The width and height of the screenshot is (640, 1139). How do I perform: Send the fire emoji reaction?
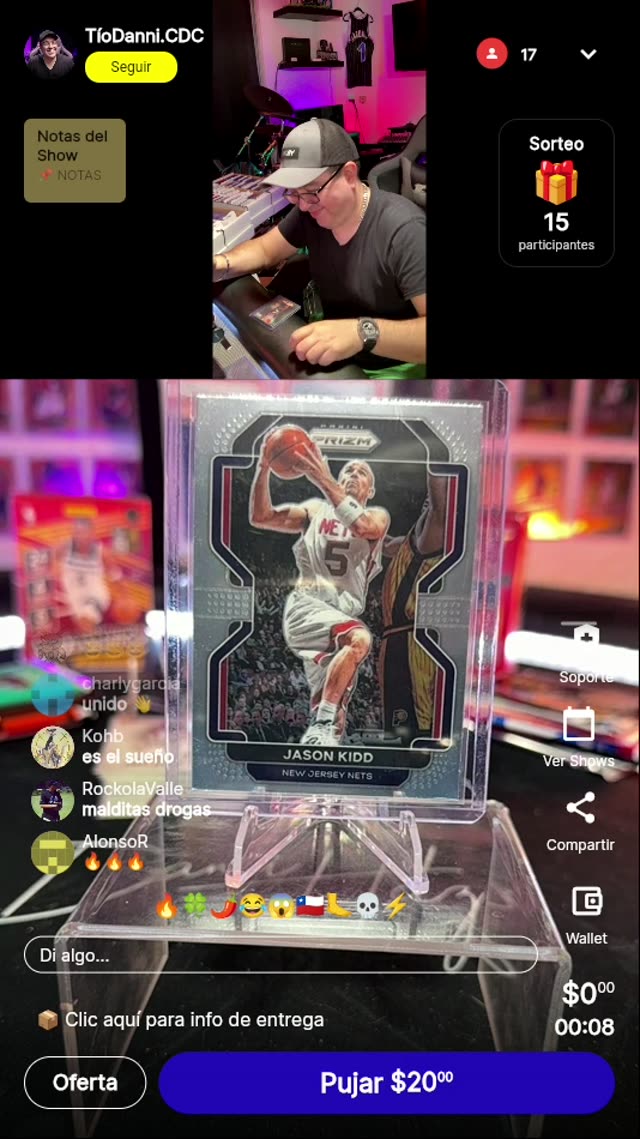(x=166, y=906)
